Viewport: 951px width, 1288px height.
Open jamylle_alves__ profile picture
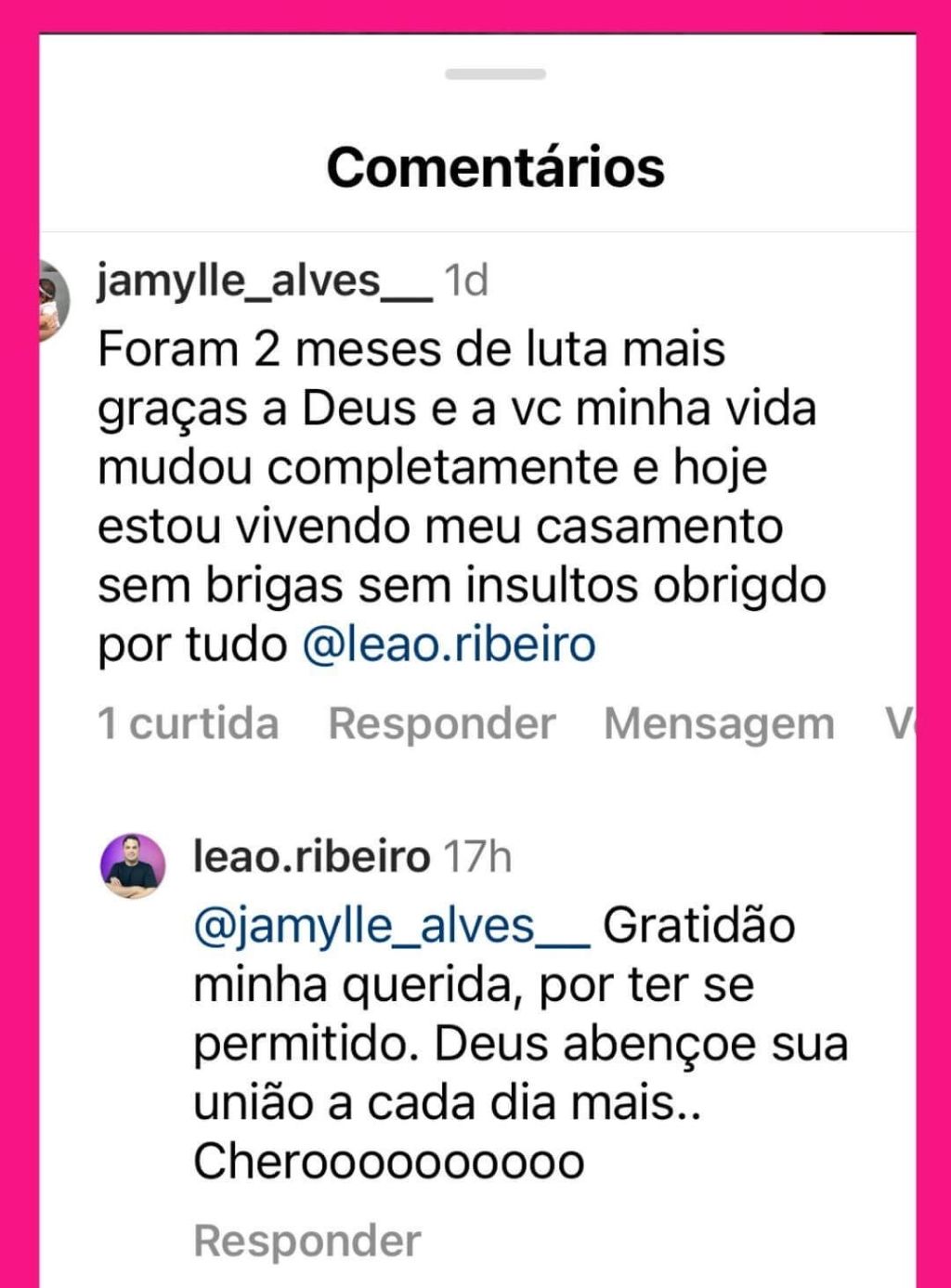tap(54, 300)
